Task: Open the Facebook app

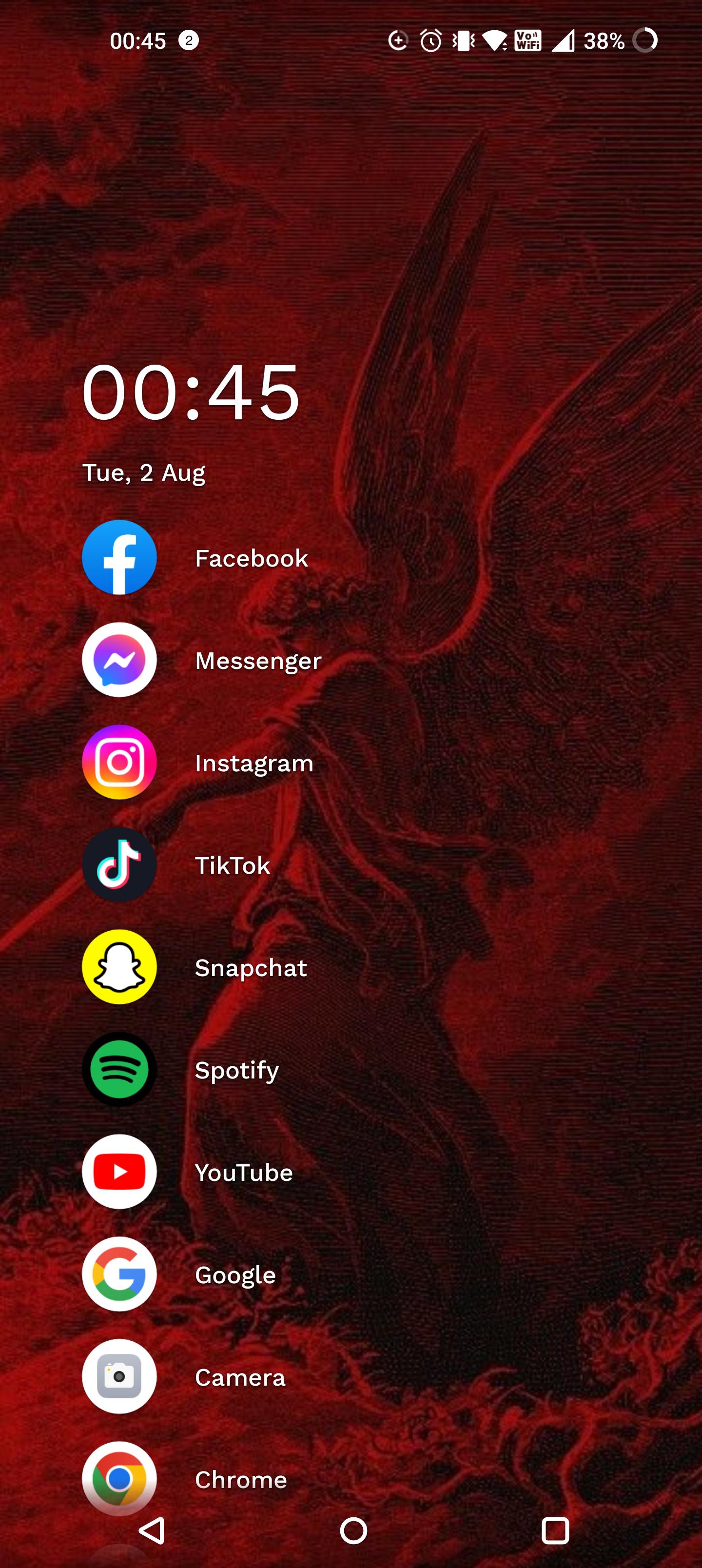Action: tap(119, 558)
